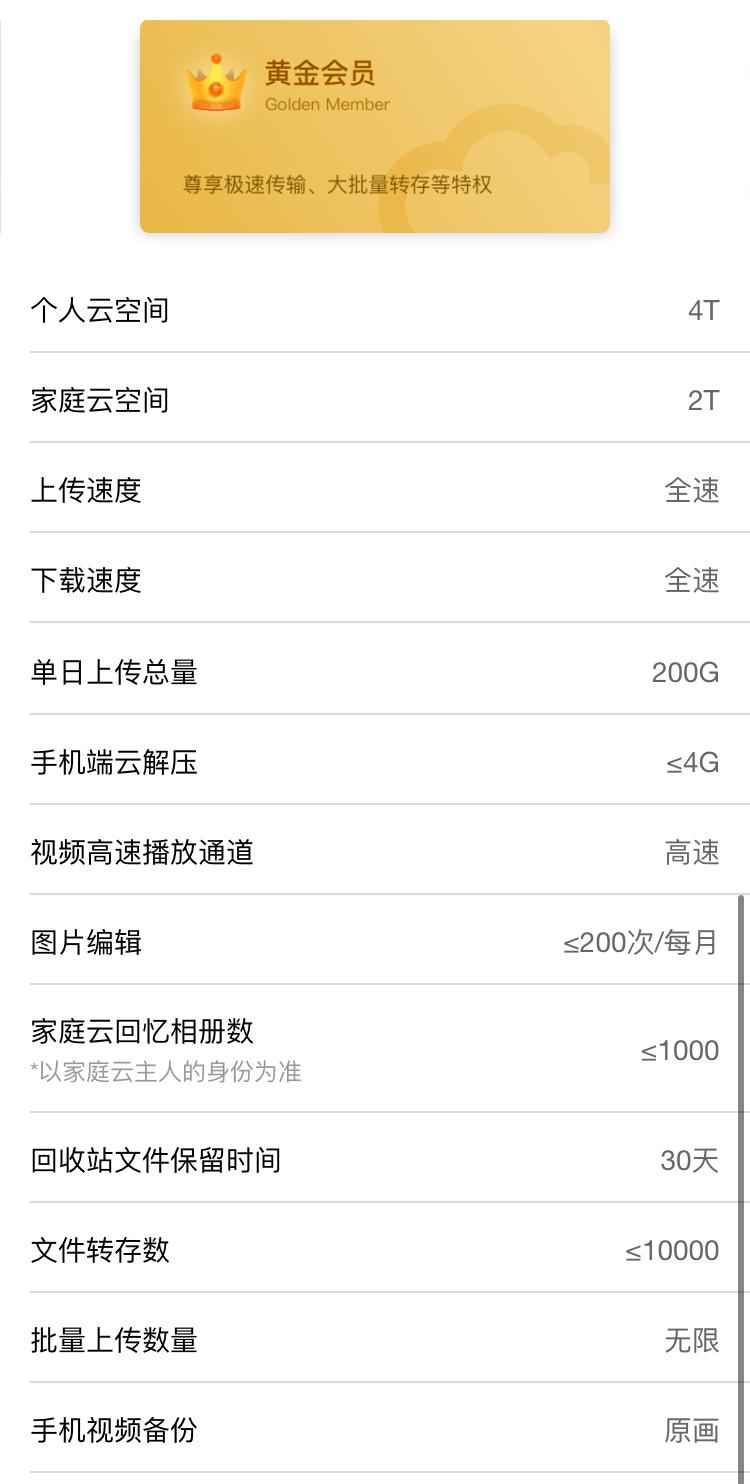Expand the 文件转存数 transfer limit row
The height and width of the screenshot is (1484, 750).
[x=375, y=1251]
